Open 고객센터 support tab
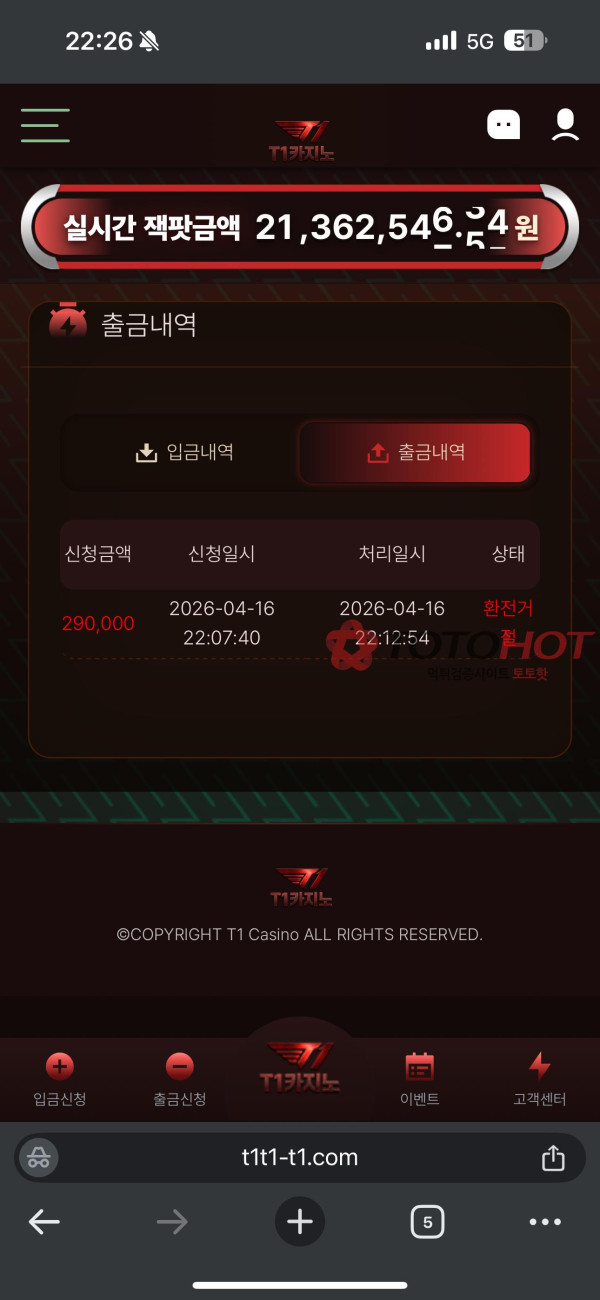This screenshot has height=1300, width=600. pyautogui.click(x=540, y=1080)
